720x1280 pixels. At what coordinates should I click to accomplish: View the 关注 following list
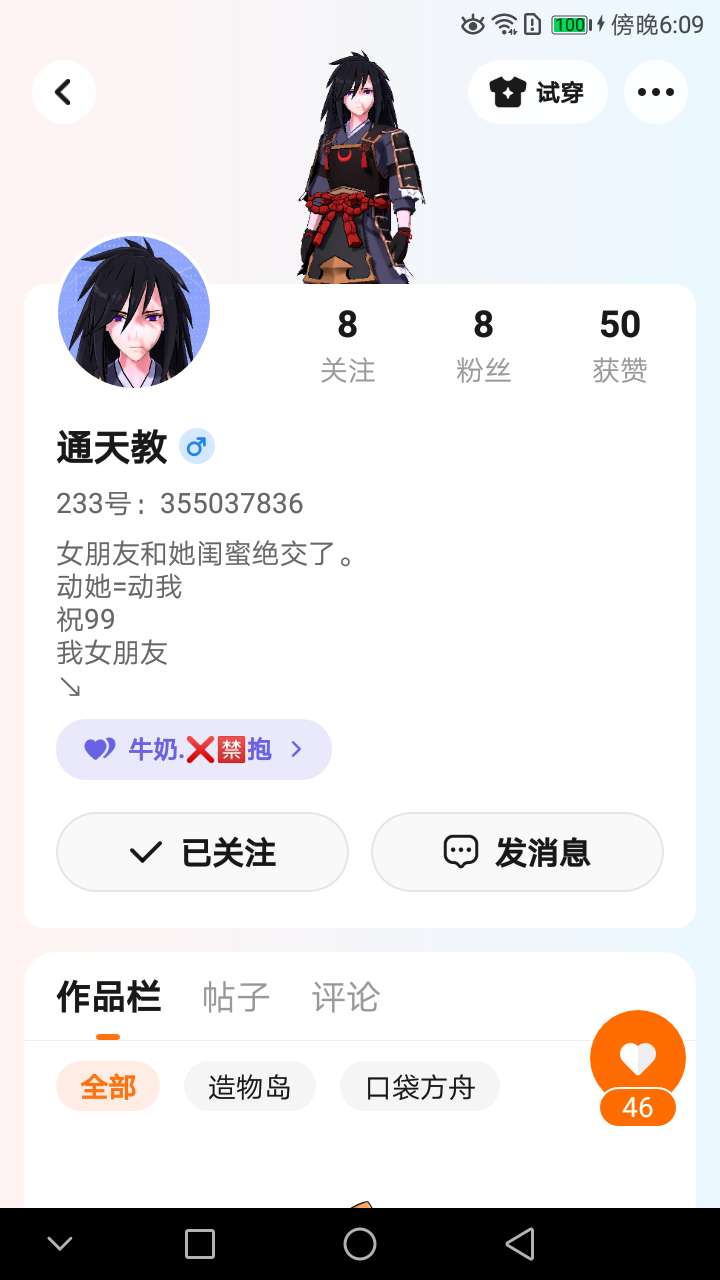[x=347, y=345]
